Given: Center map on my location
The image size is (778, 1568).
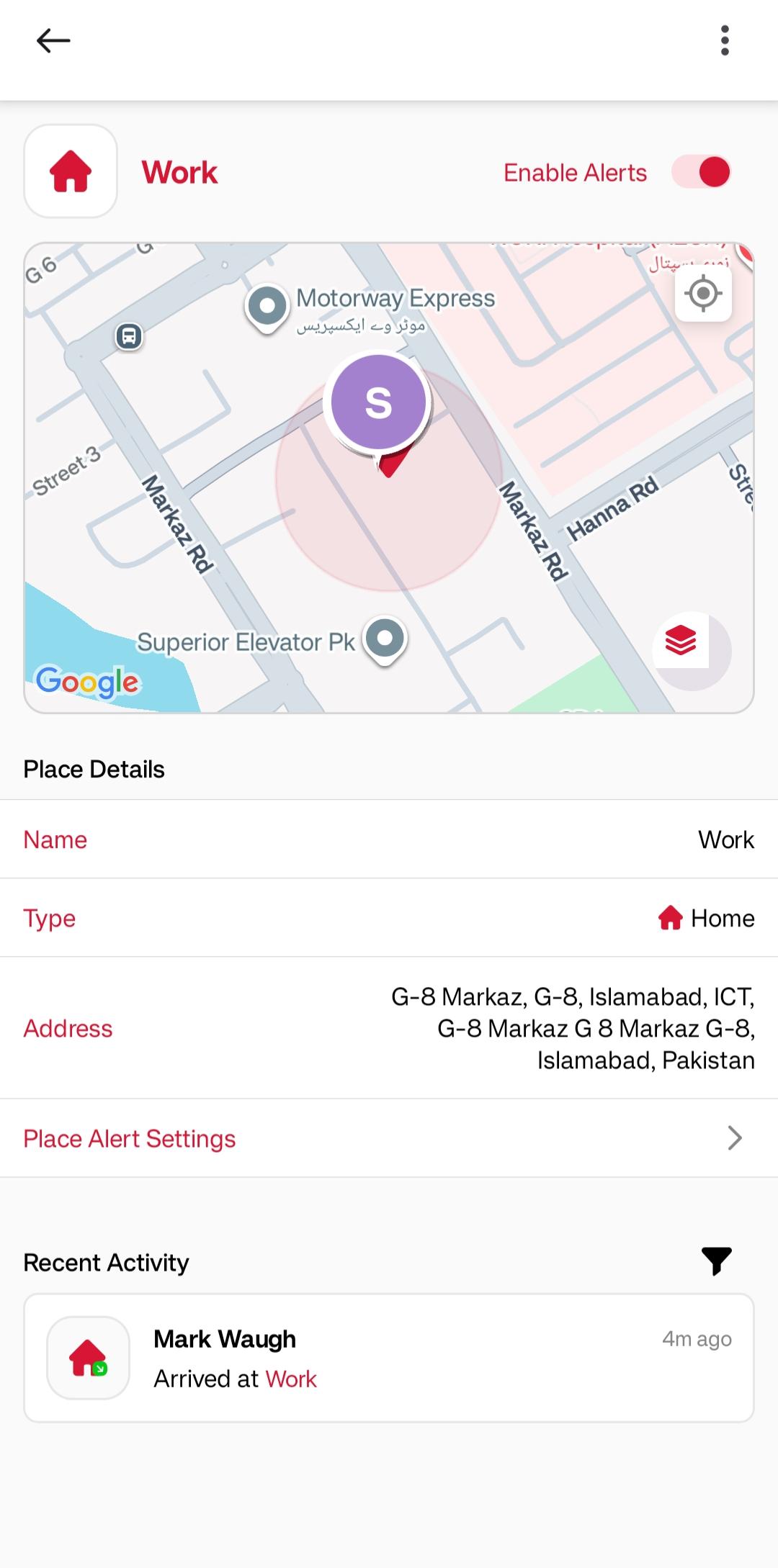Looking at the screenshot, I should [x=703, y=294].
